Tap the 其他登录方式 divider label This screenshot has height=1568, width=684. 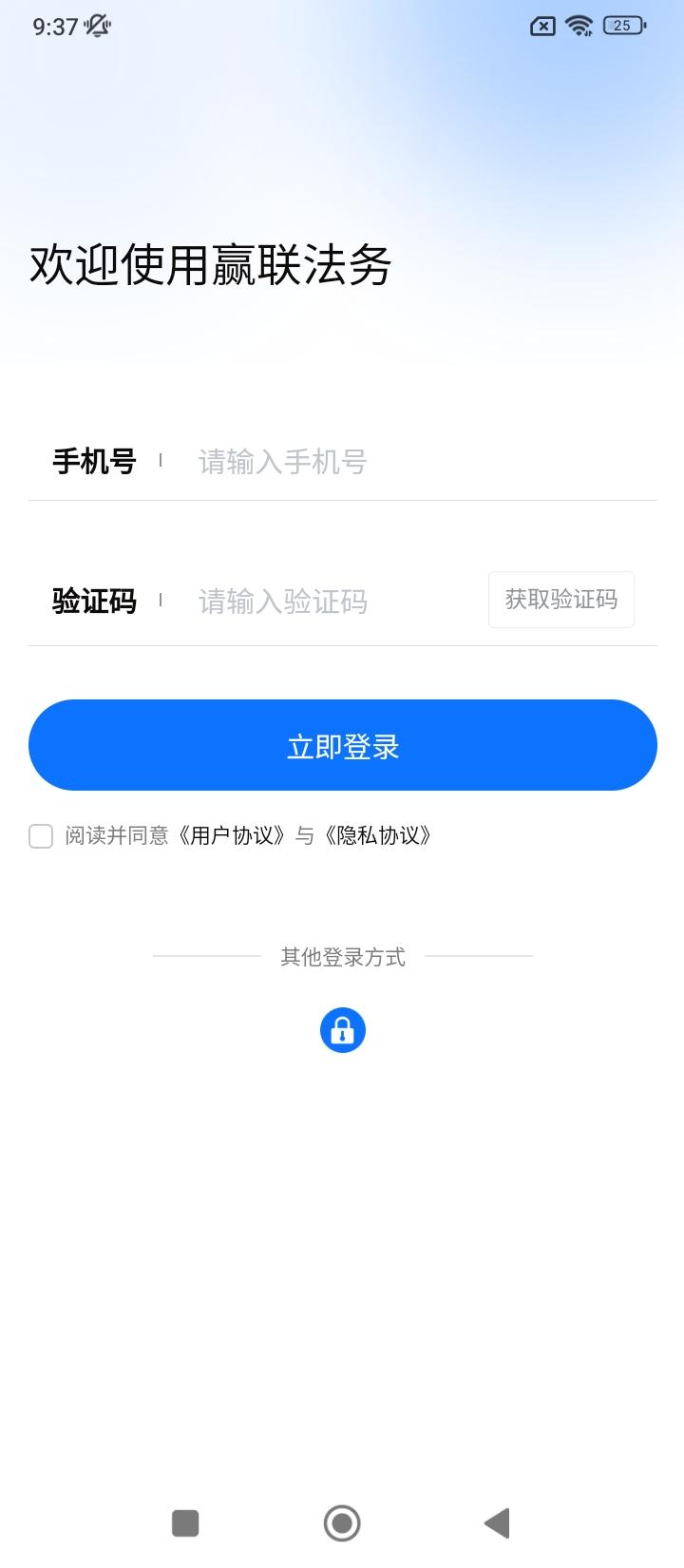pos(342,958)
